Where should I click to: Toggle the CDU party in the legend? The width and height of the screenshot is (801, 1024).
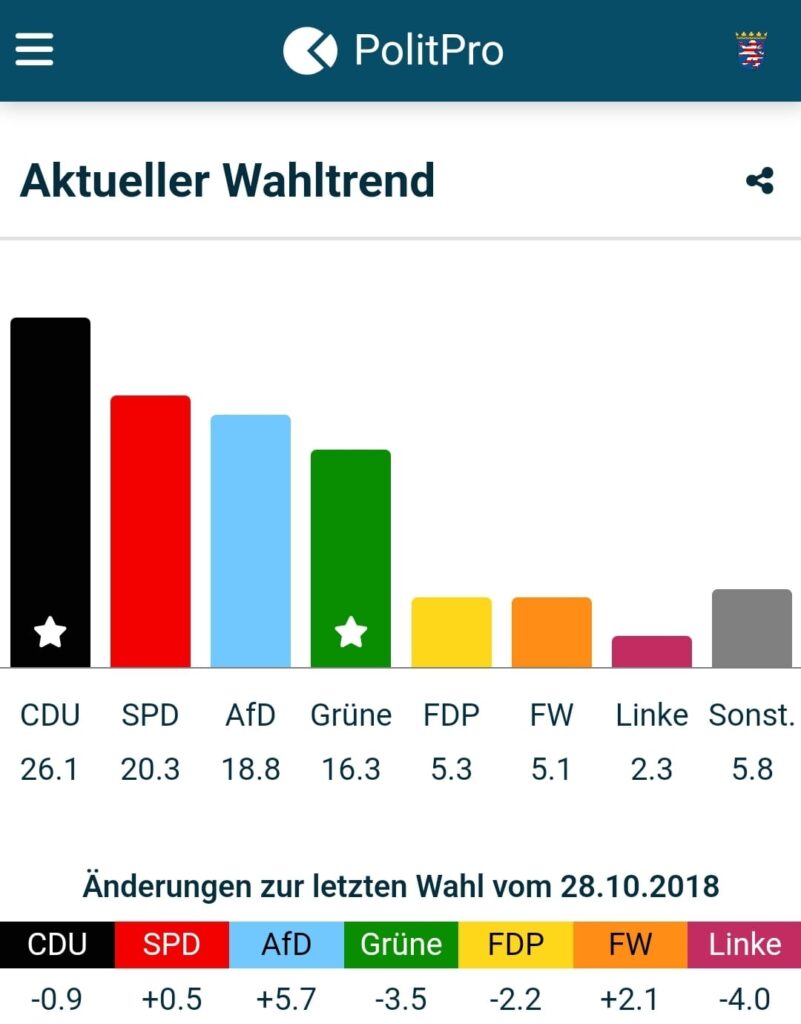click(x=57, y=944)
